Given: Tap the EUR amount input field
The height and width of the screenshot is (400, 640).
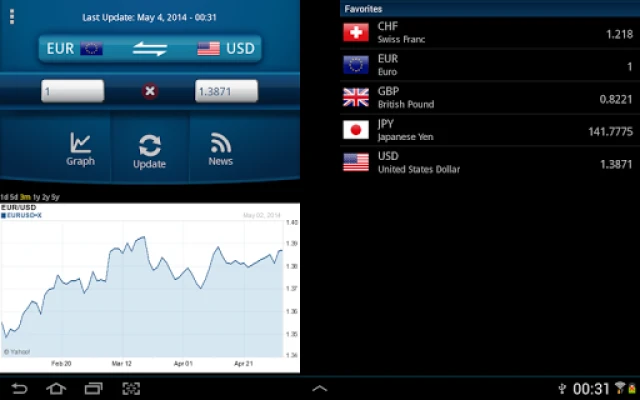Looking at the screenshot, I should coord(73,91).
